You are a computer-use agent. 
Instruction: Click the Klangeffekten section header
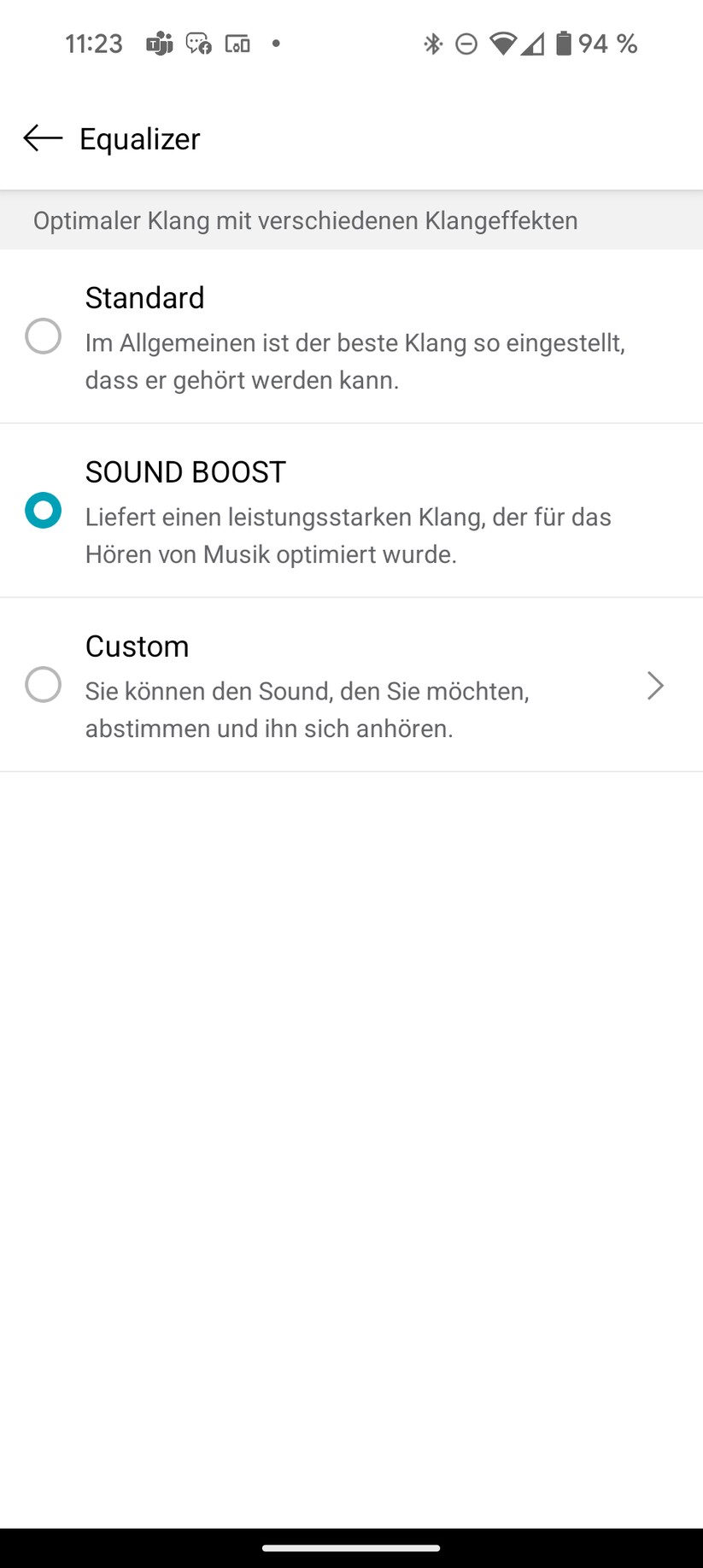tap(306, 220)
